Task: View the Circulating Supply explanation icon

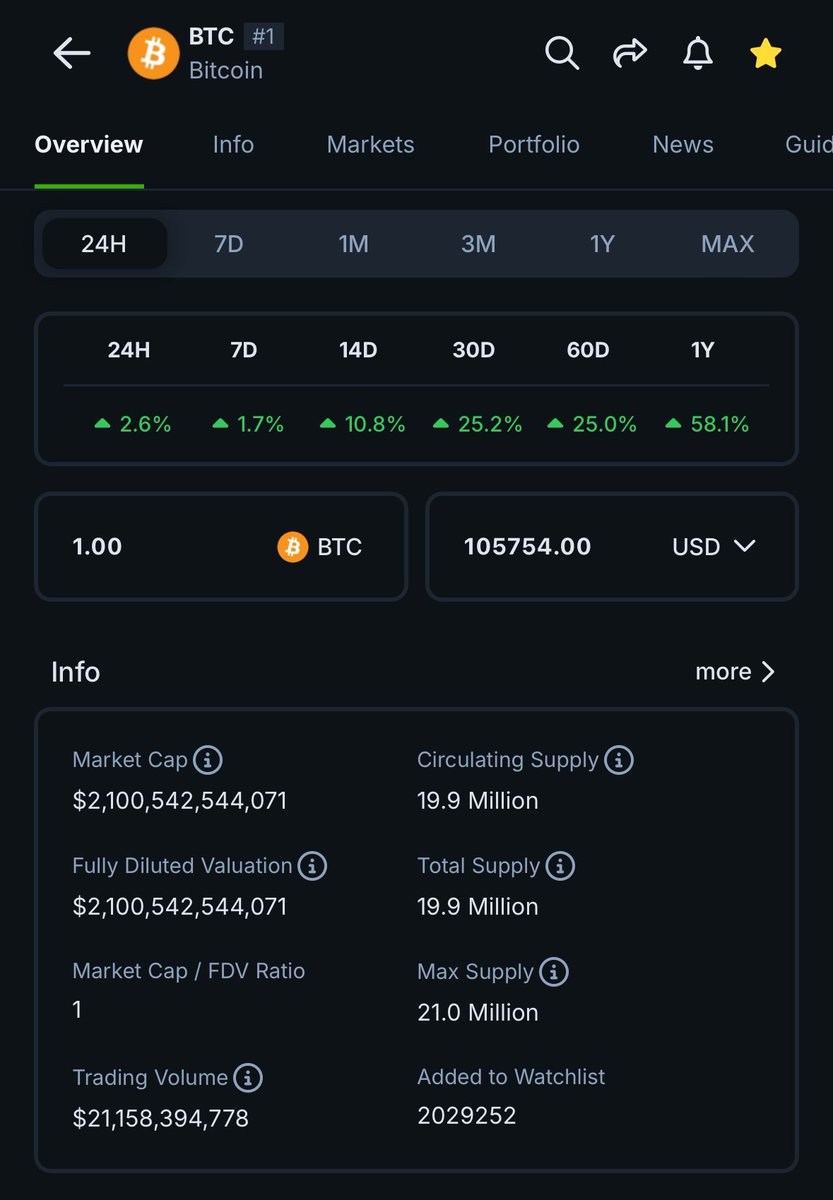Action: click(618, 760)
